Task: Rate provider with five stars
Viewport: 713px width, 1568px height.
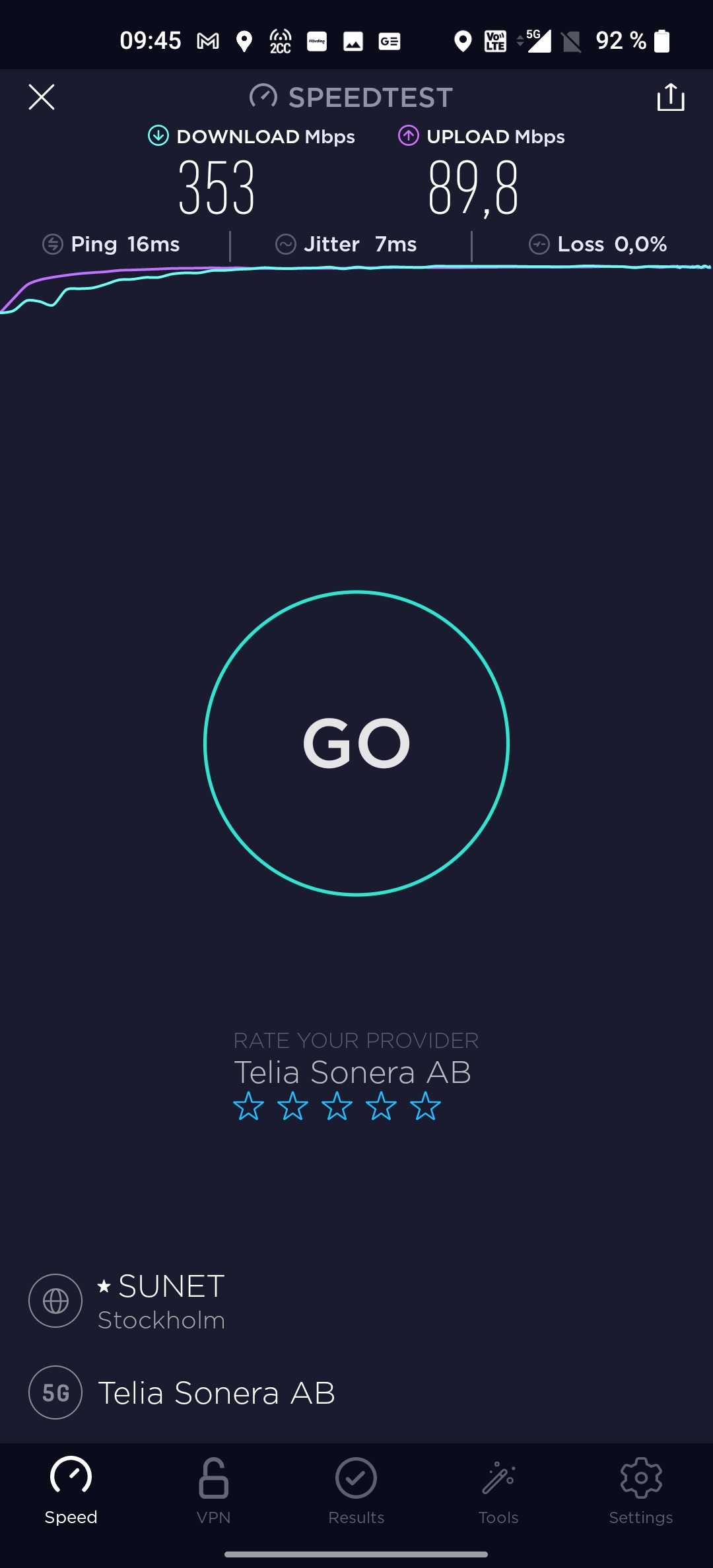Action: point(425,1106)
